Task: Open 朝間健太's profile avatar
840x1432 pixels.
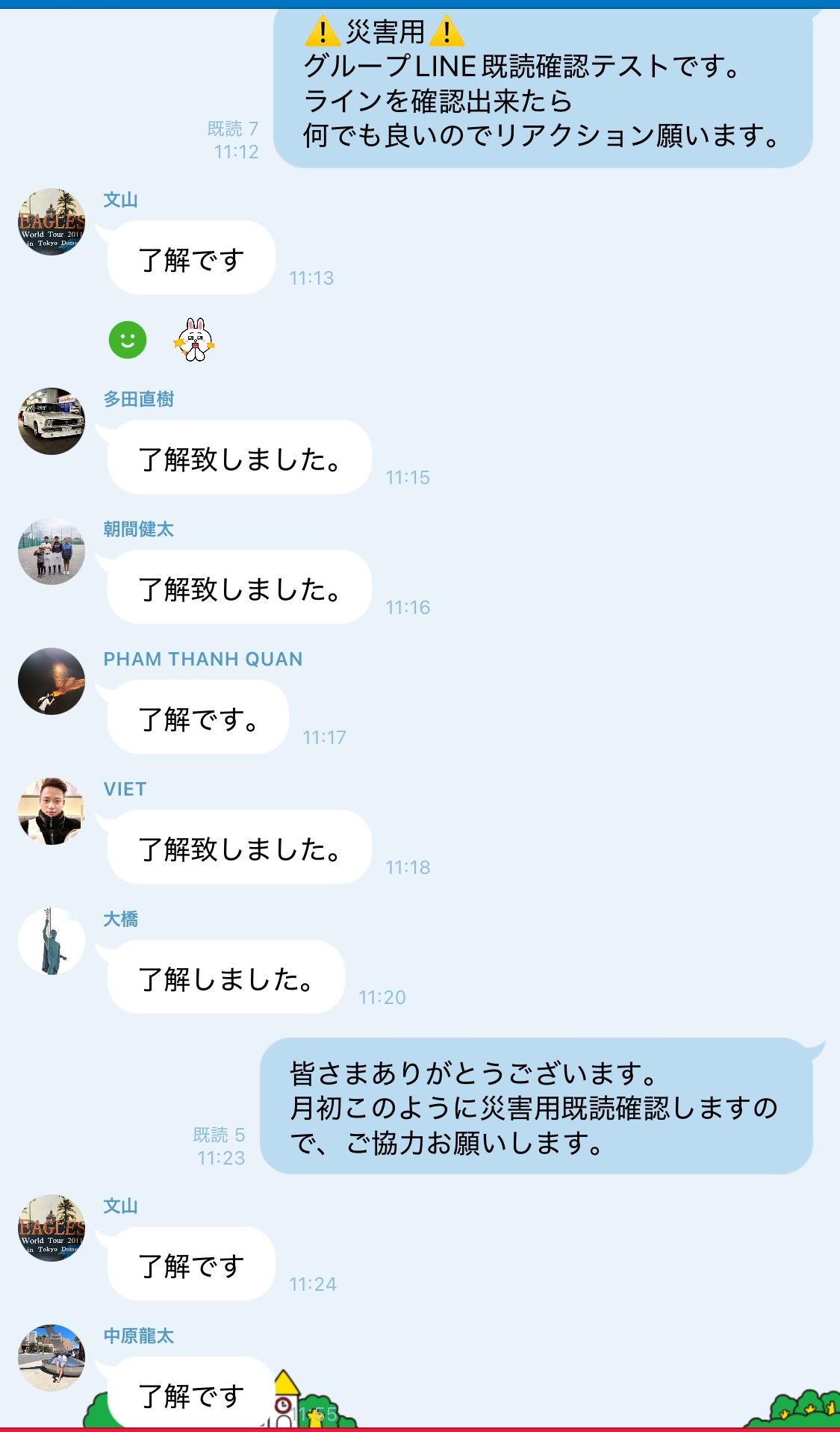Action: [x=52, y=551]
